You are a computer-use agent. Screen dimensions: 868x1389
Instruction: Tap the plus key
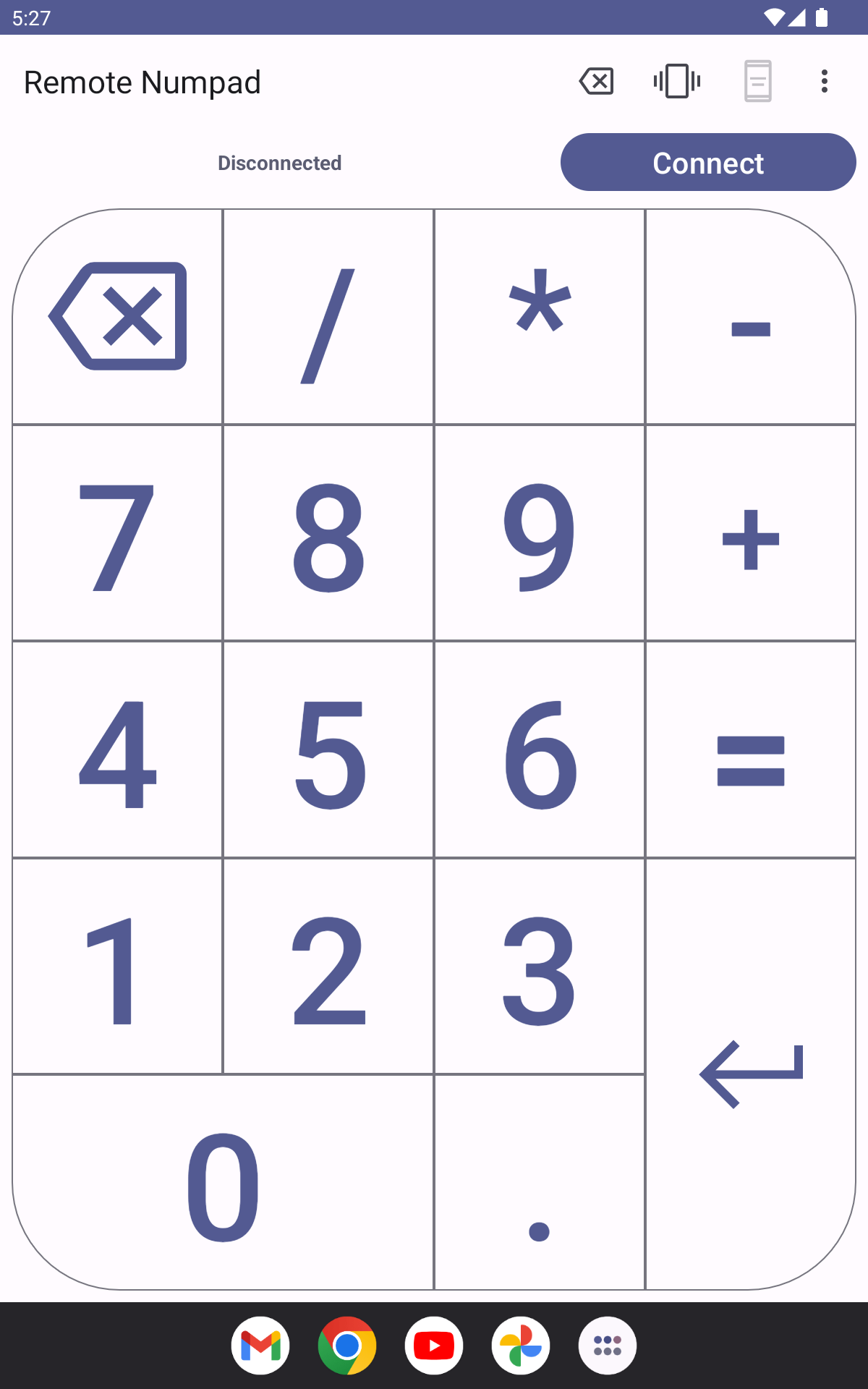751,534
